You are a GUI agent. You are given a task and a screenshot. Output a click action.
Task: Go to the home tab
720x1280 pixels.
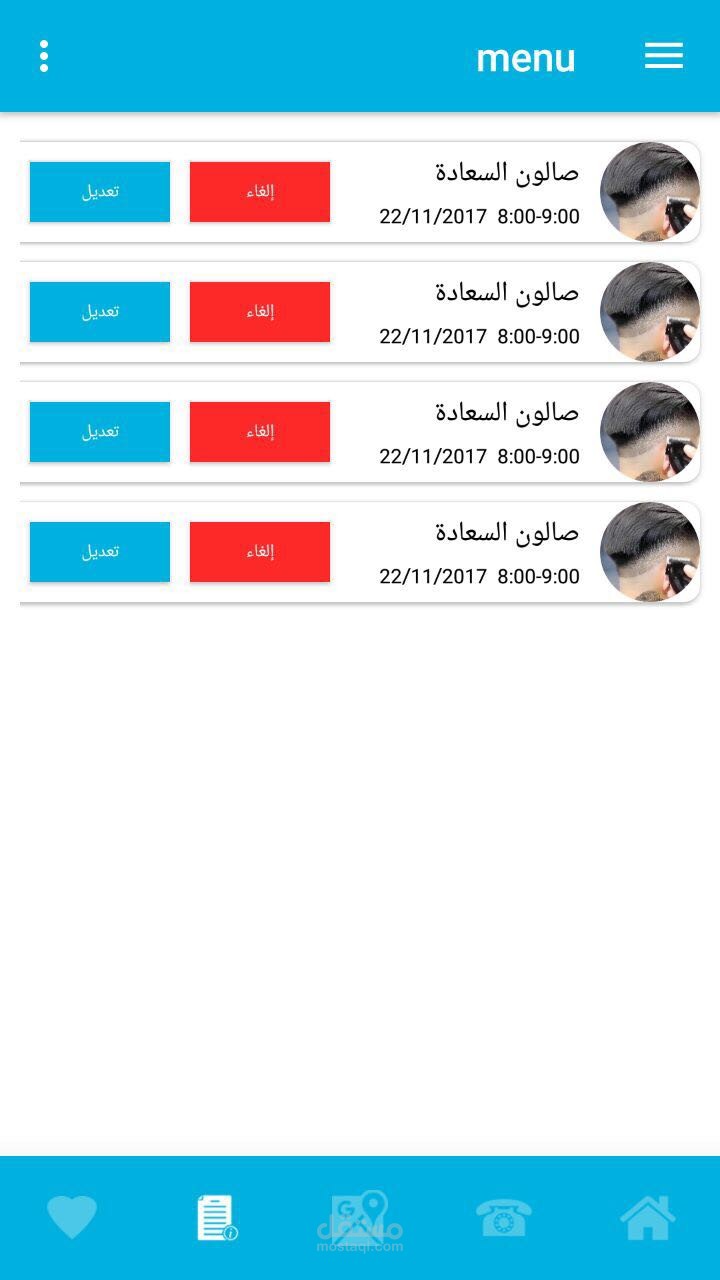(x=648, y=1217)
